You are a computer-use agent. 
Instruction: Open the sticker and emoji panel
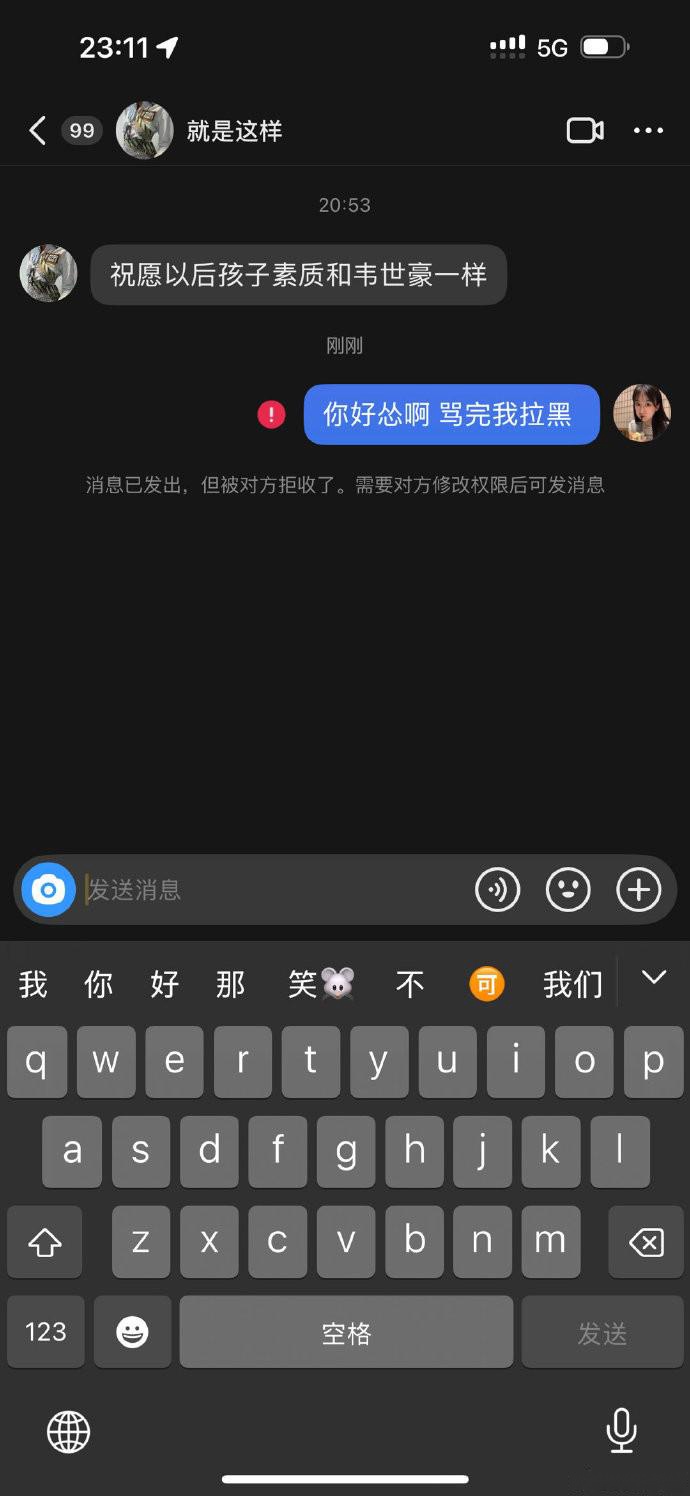click(x=568, y=889)
